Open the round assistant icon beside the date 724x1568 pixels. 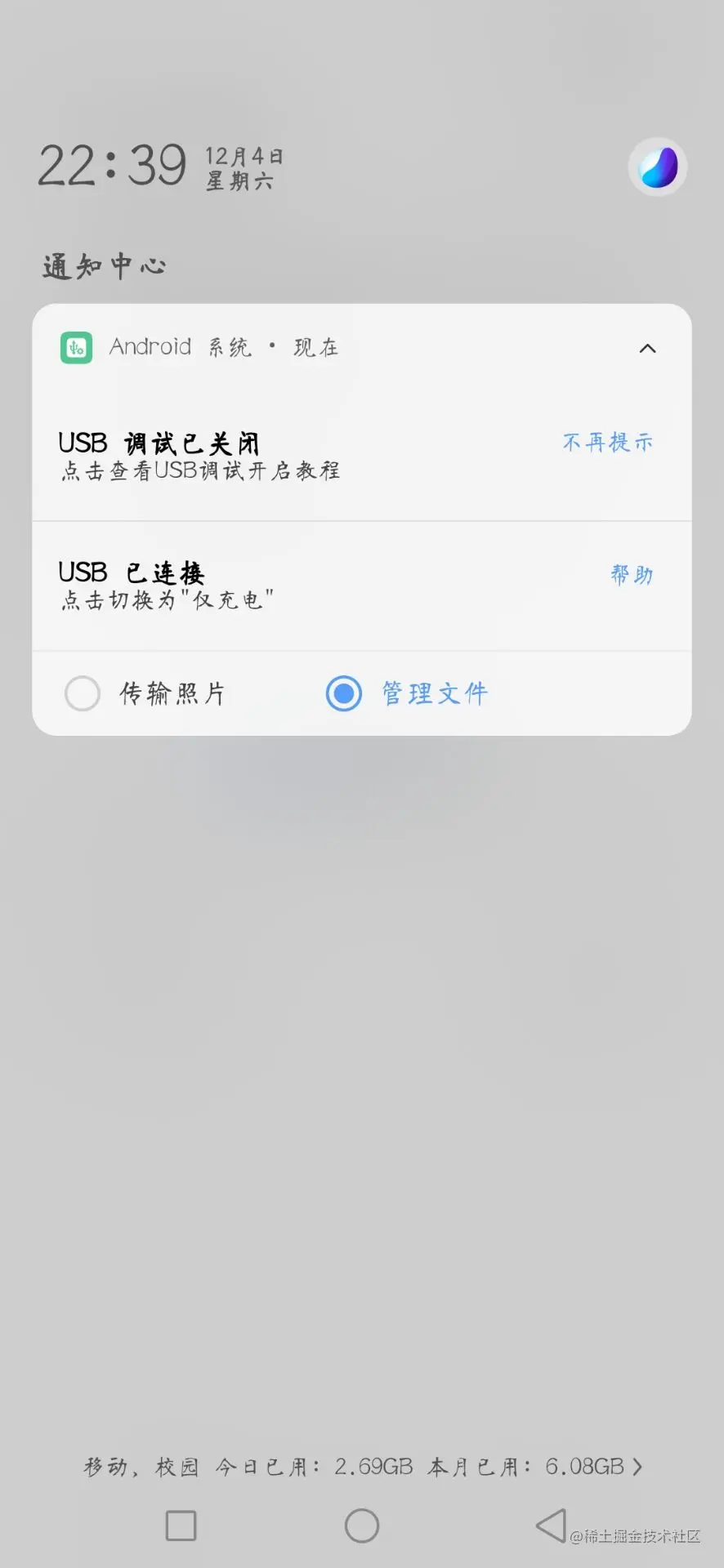tap(658, 167)
